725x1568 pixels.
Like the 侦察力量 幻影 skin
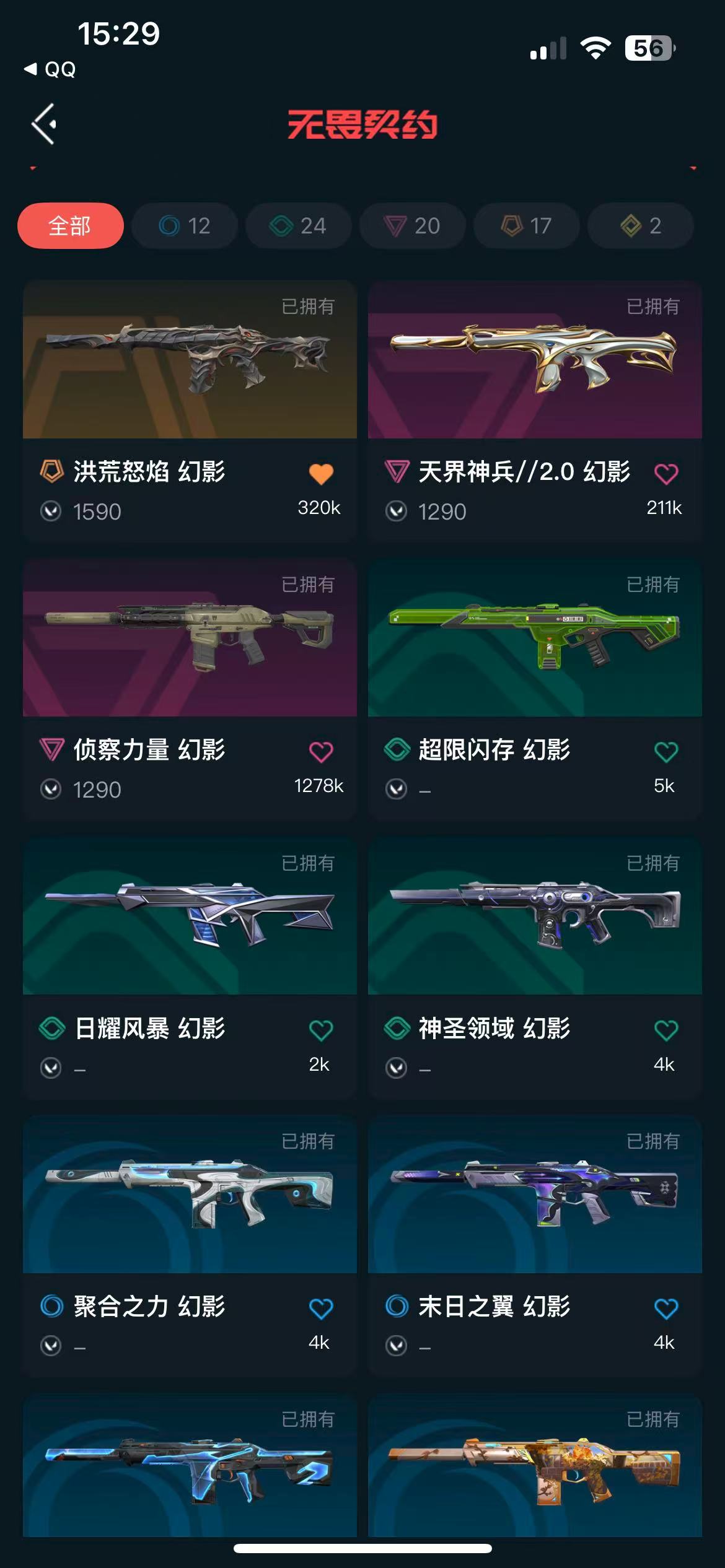(x=321, y=752)
